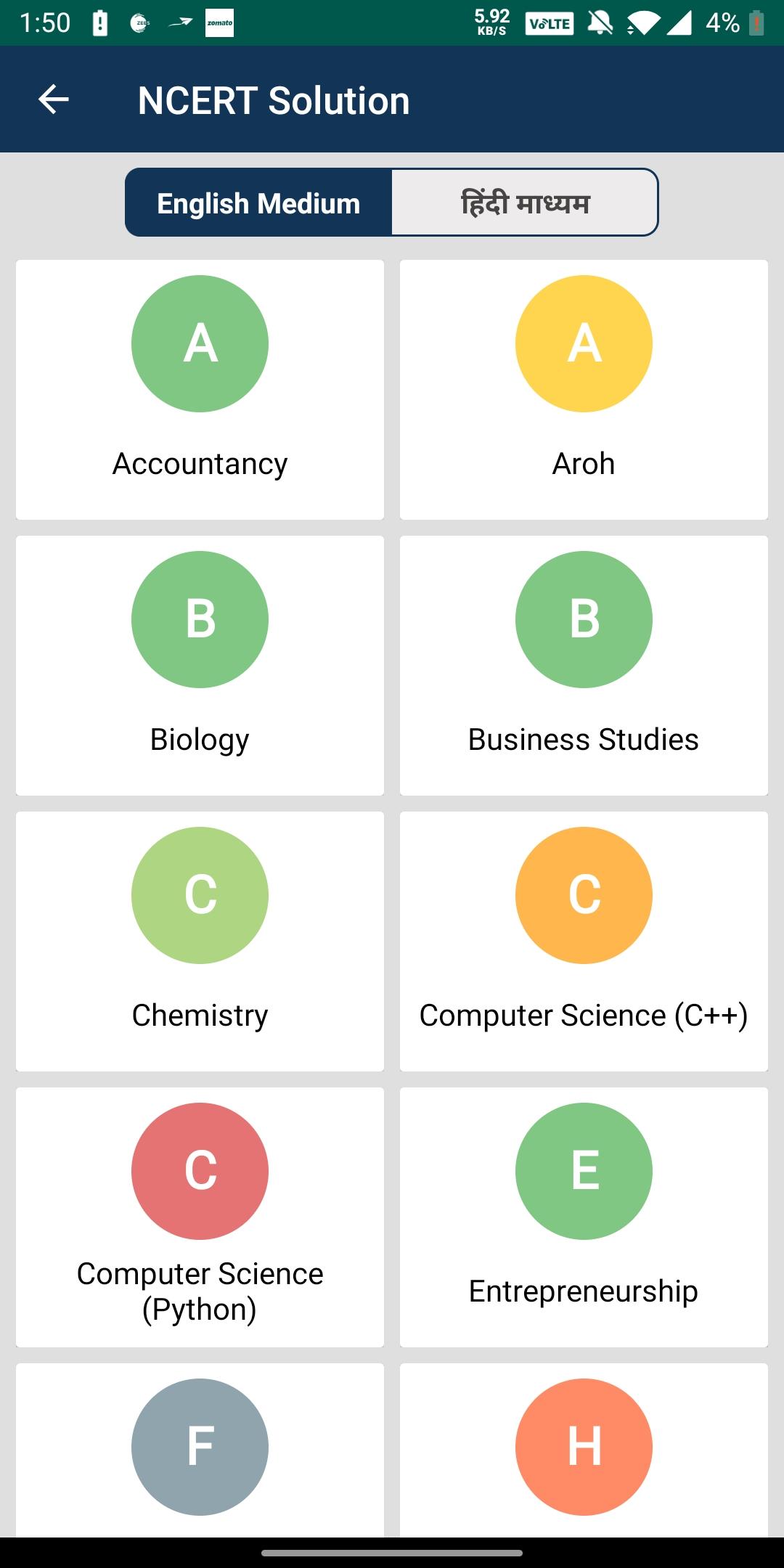Open the Accountancy subject card
Viewport: 784px width, 1568px height.
(200, 390)
